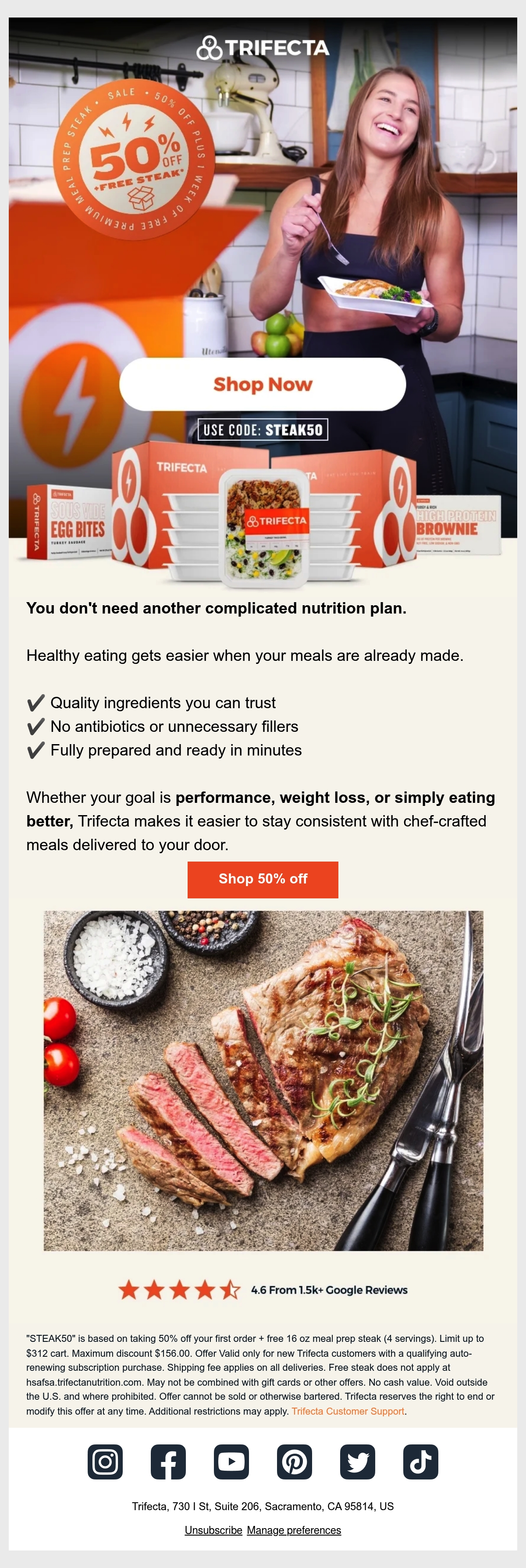Open Trifecta's Twitter profile
This screenshot has height=1568, width=526.
point(357,1462)
